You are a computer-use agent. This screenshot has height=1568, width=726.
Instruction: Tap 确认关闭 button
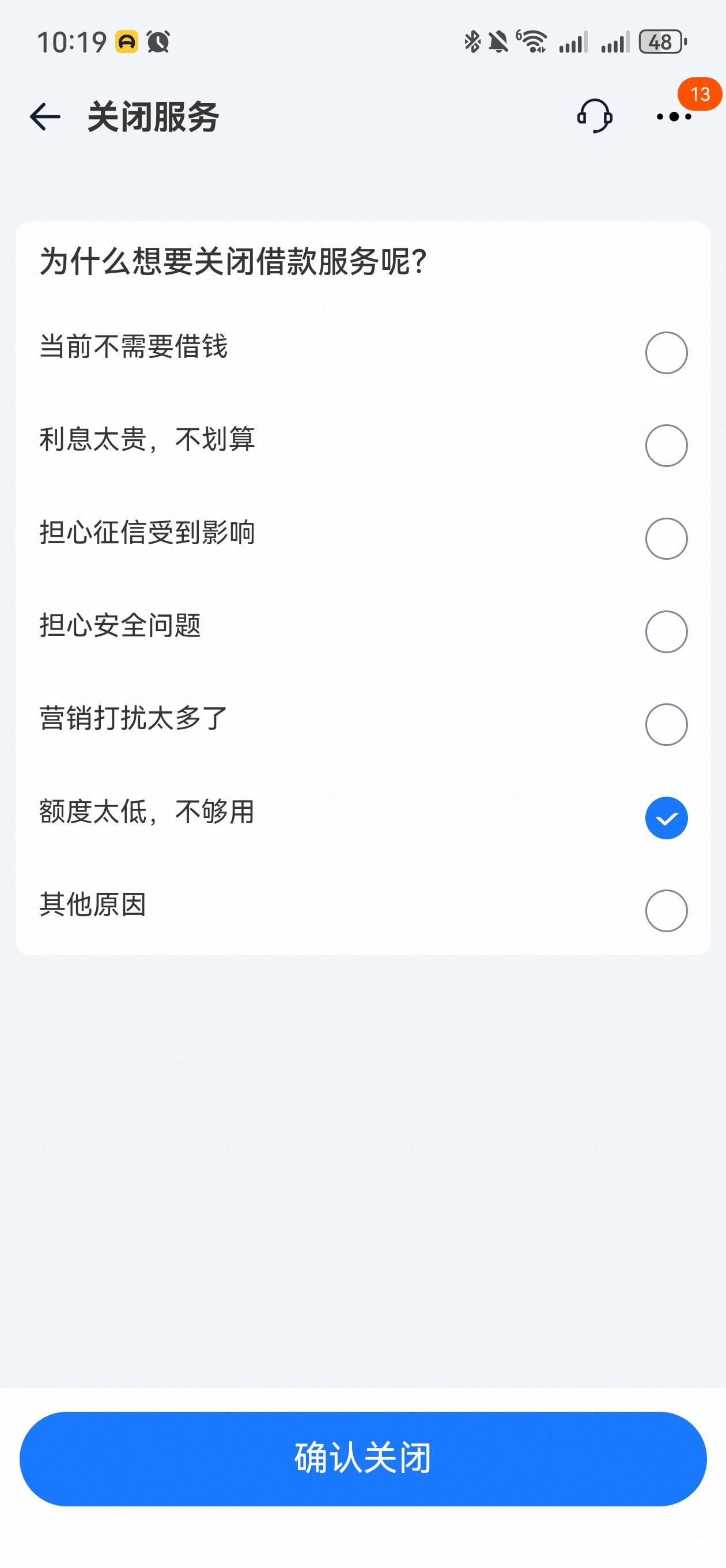[362, 1458]
